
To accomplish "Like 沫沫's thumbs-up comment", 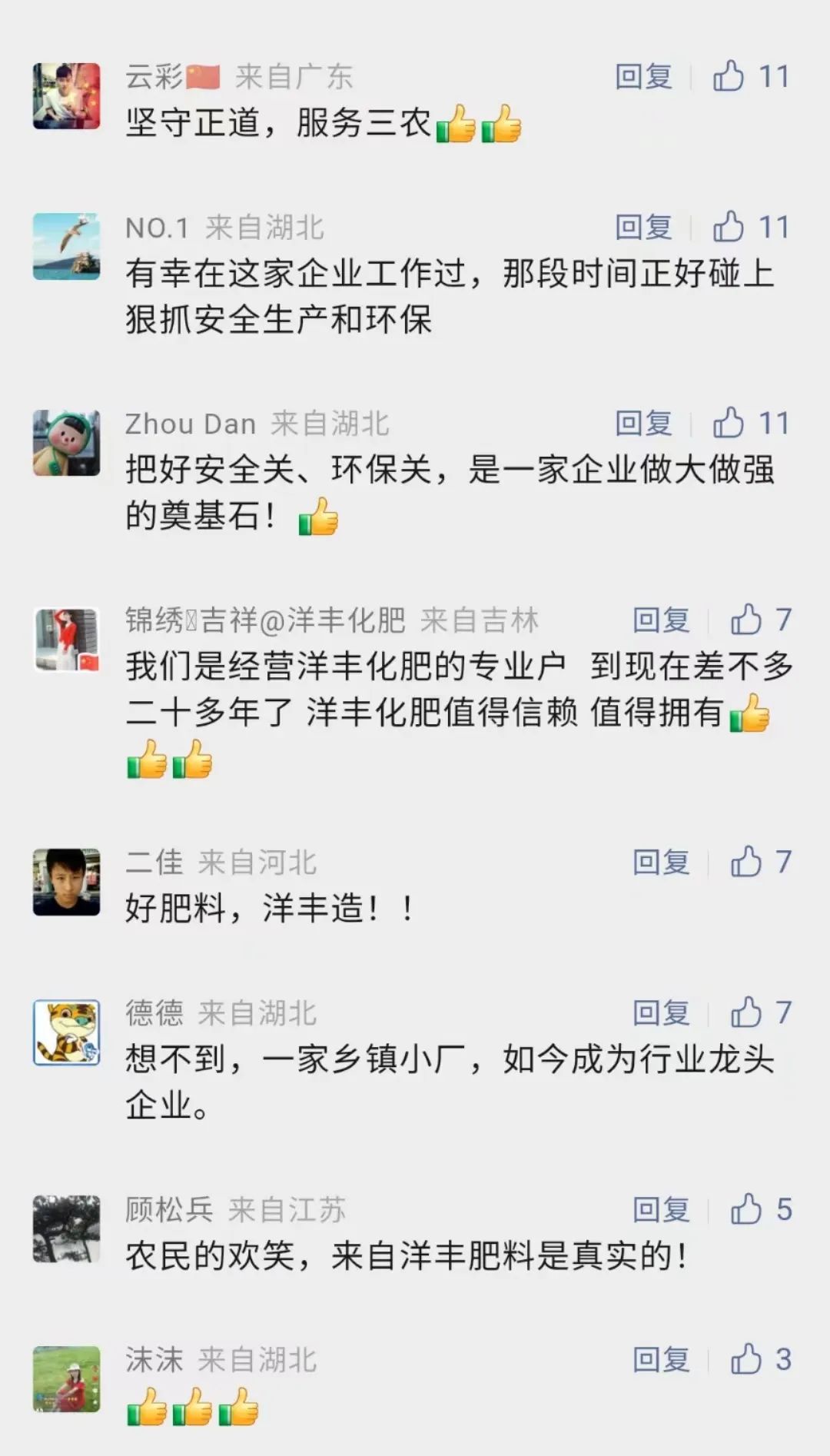I will [746, 1360].
